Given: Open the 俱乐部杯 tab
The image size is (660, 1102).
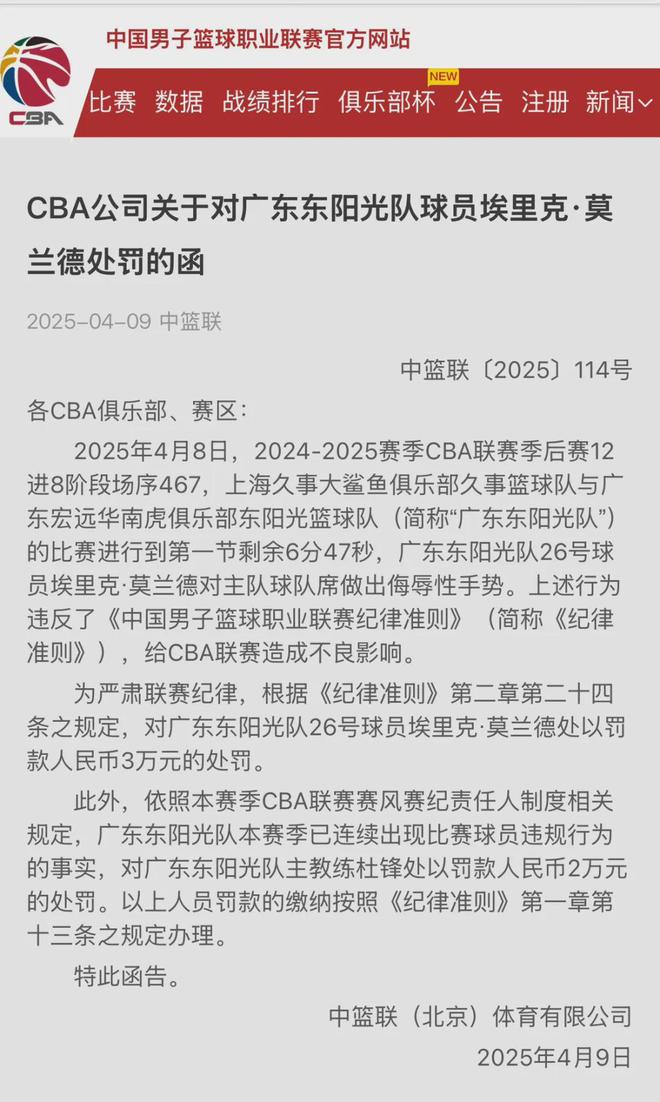Looking at the screenshot, I should [387, 102].
